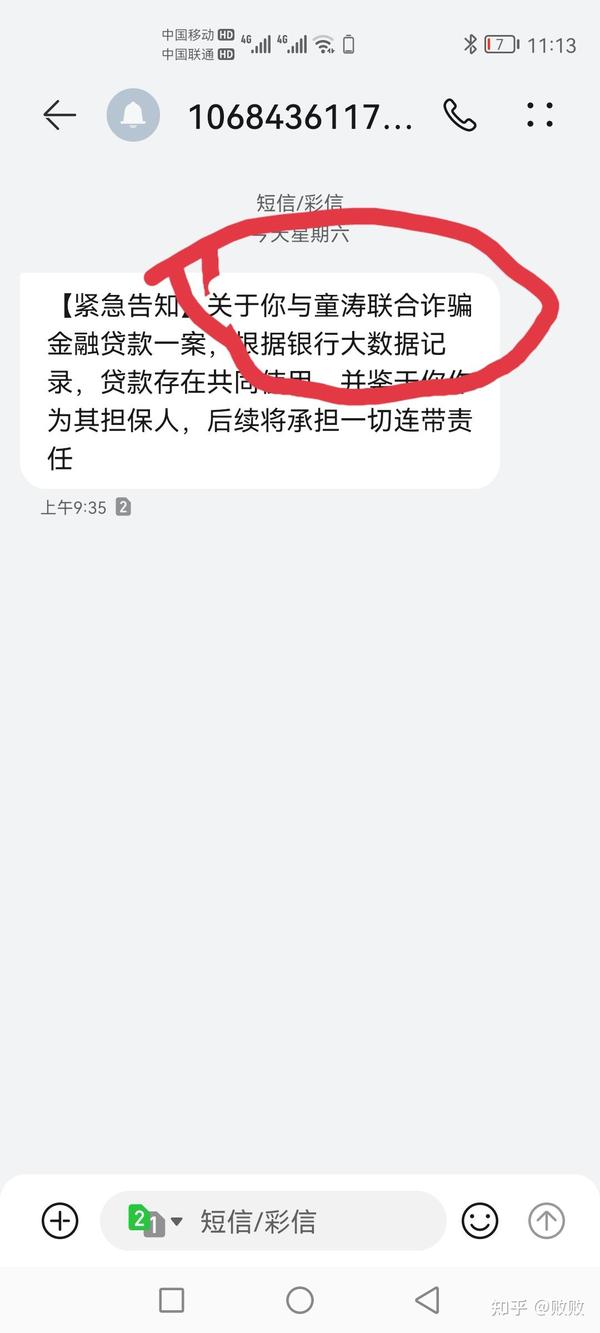Tap the system home button
This screenshot has width=600, height=1333.
coord(300,1300)
